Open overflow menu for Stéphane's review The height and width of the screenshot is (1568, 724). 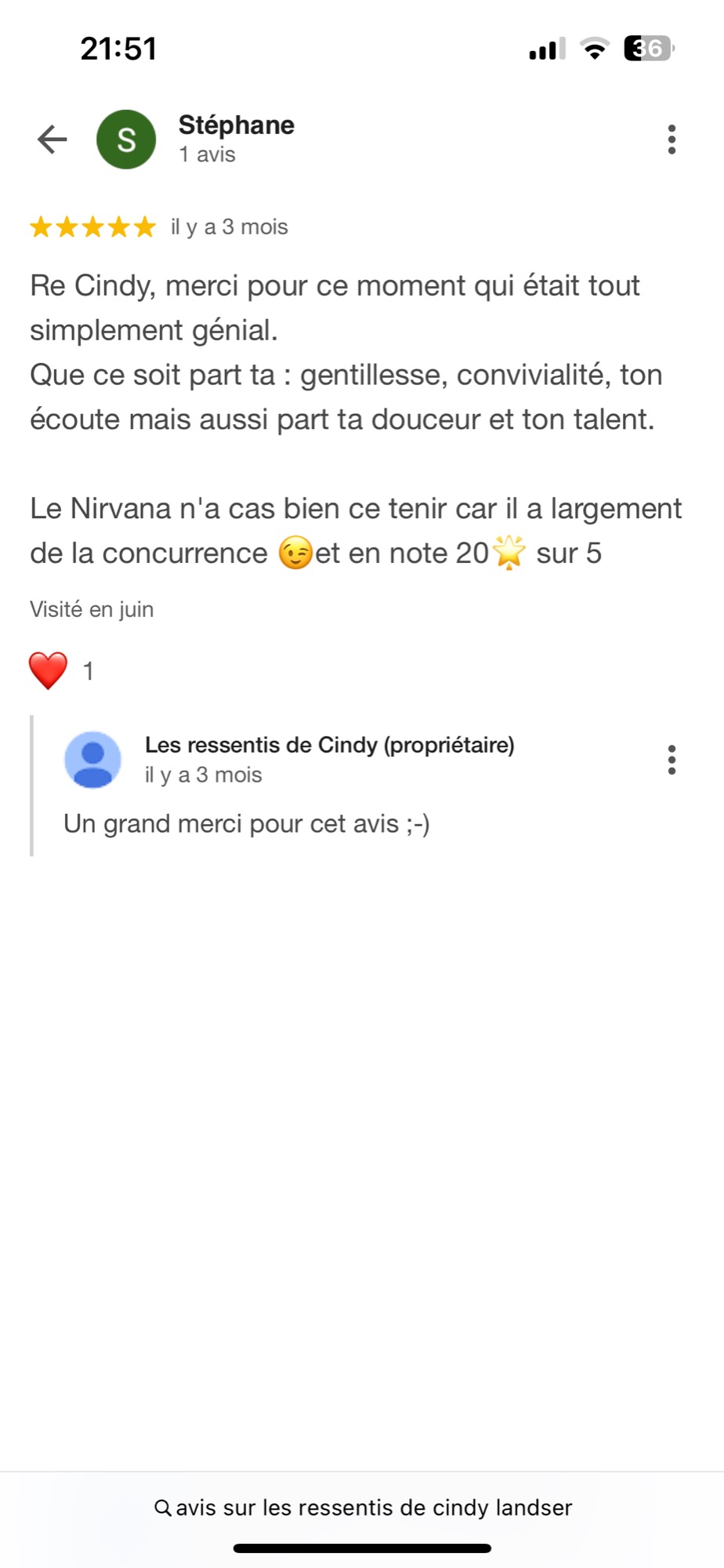[672, 140]
